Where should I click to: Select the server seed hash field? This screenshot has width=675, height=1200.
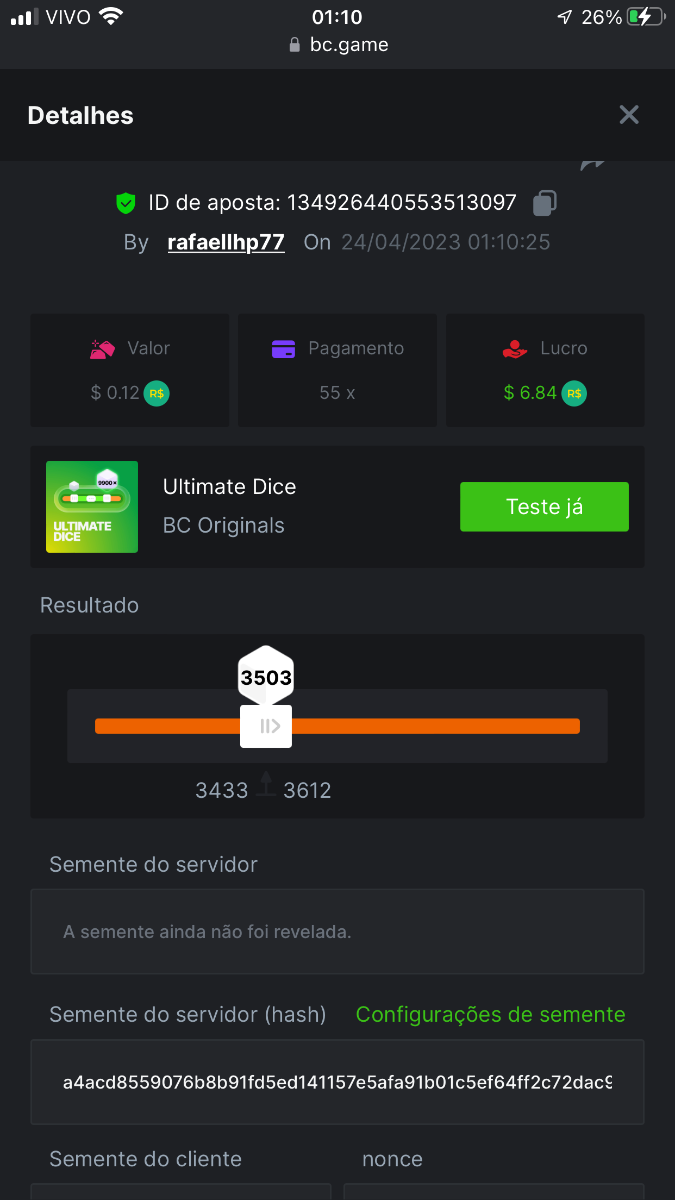click(x=337, y=1082)
